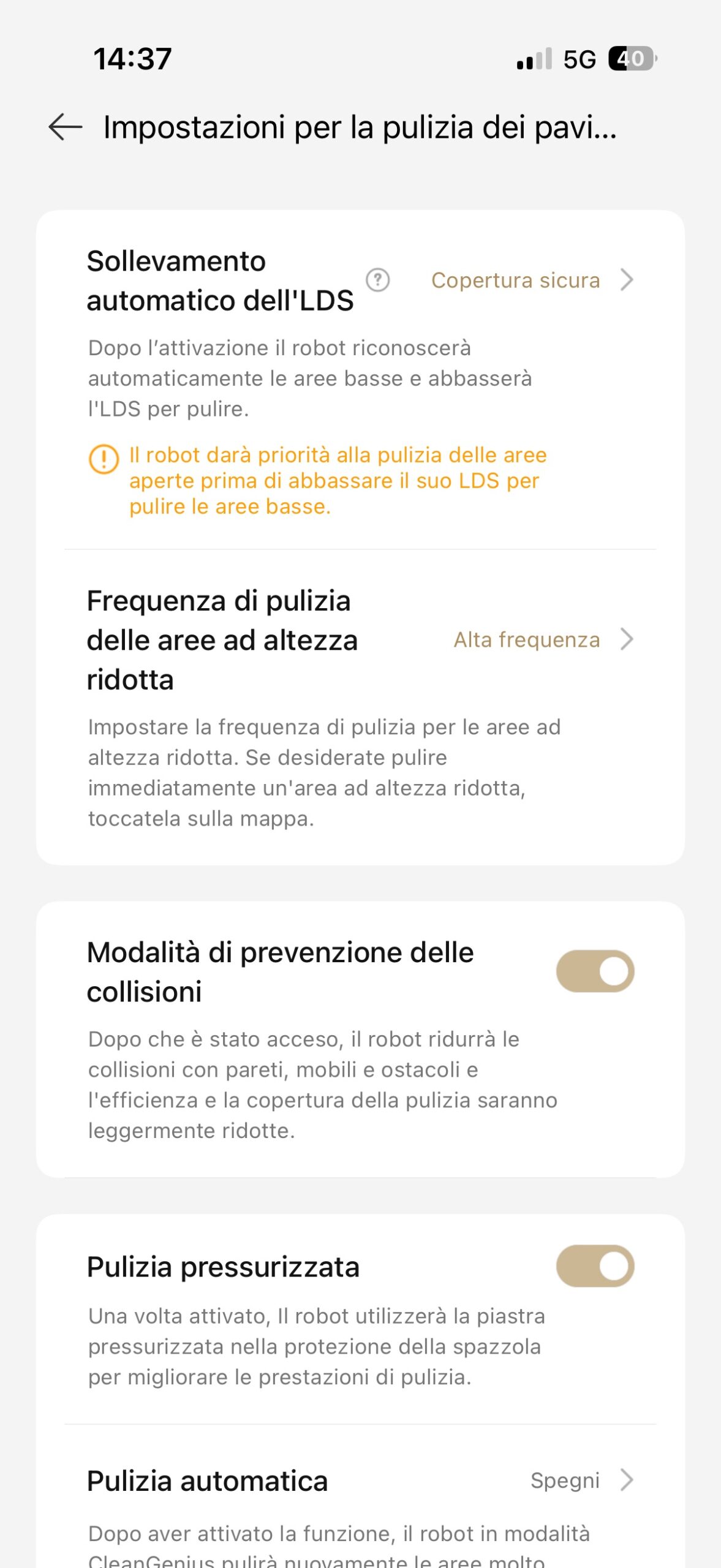The height and width of the screenshot is (1568, 721).
Task: Disable Modalità di prevenzione delle collisioni
Action: click(x=594, y=971)
